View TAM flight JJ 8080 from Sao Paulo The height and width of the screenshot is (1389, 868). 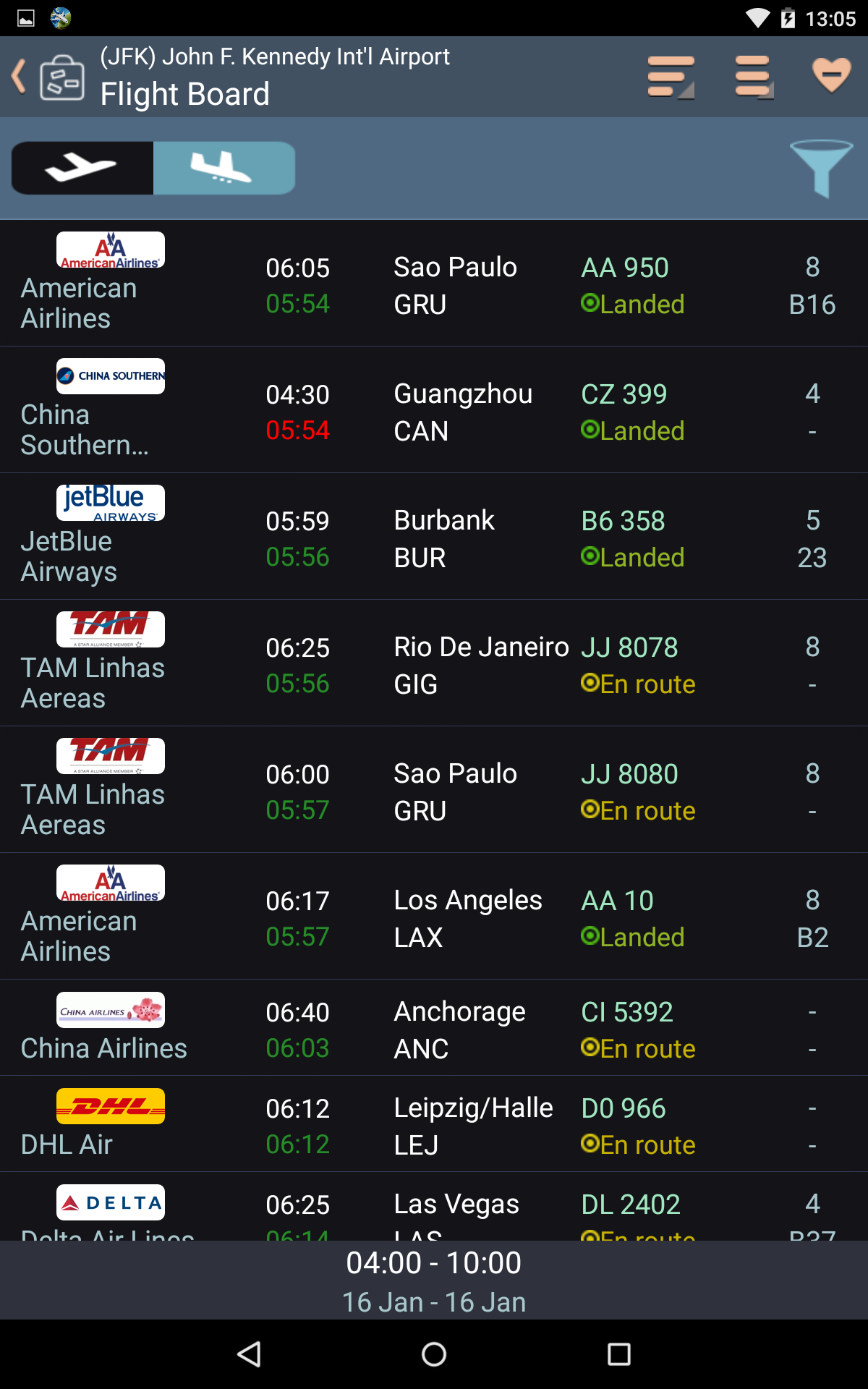tap(434, 791)
